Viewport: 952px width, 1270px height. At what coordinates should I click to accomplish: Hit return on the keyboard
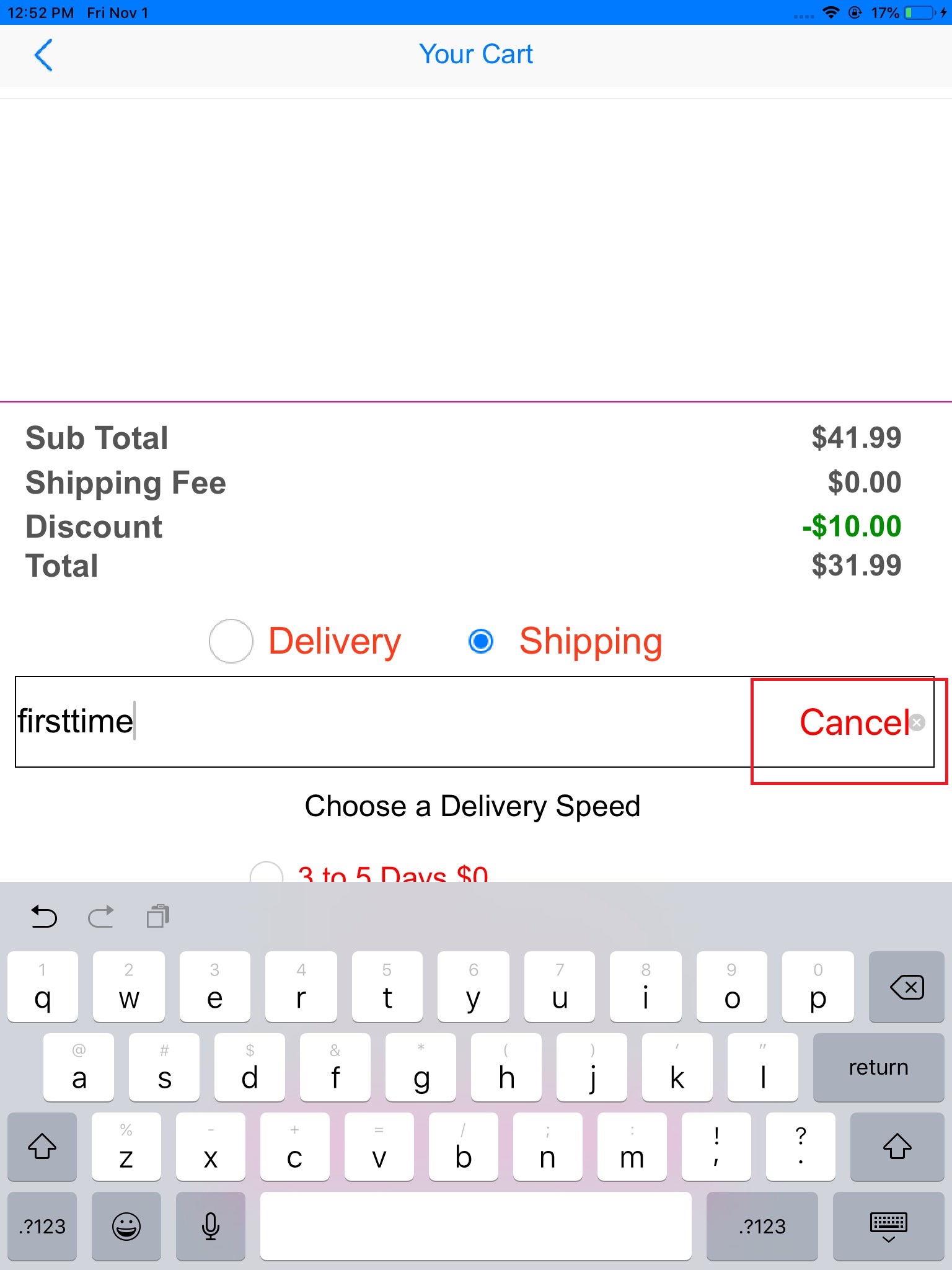[x=878, y=1067]
